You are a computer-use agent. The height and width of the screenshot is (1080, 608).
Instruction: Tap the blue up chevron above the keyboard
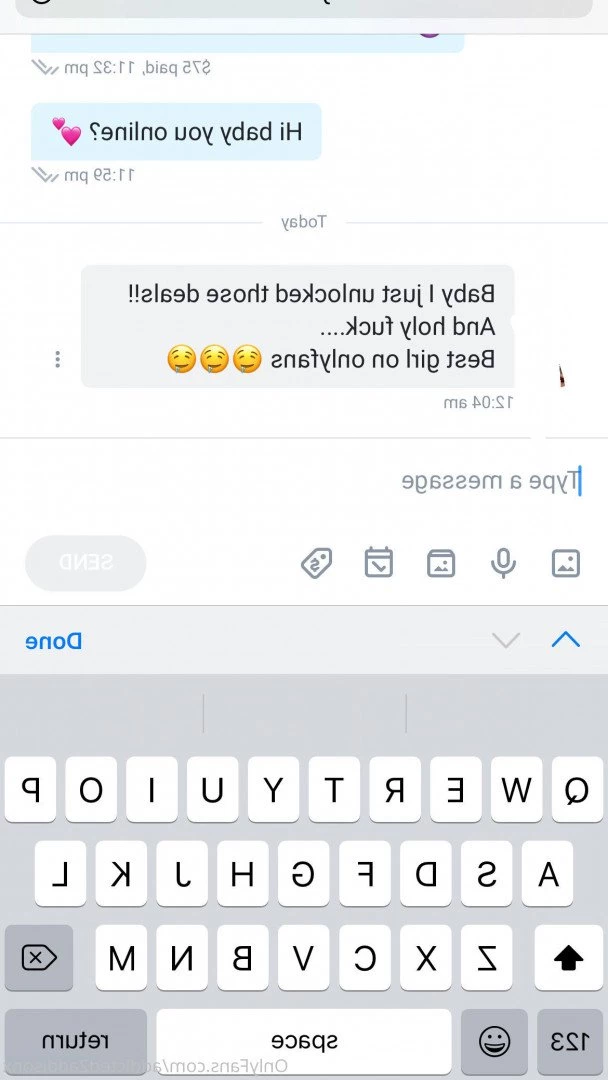[x=565, y=640]
